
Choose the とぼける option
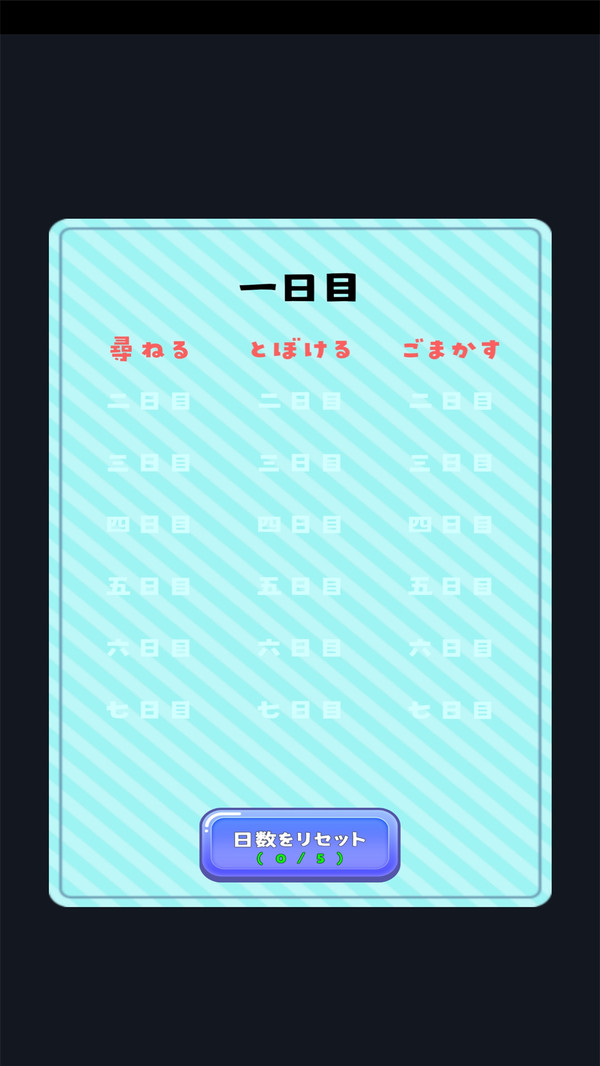tap(300, 350)
